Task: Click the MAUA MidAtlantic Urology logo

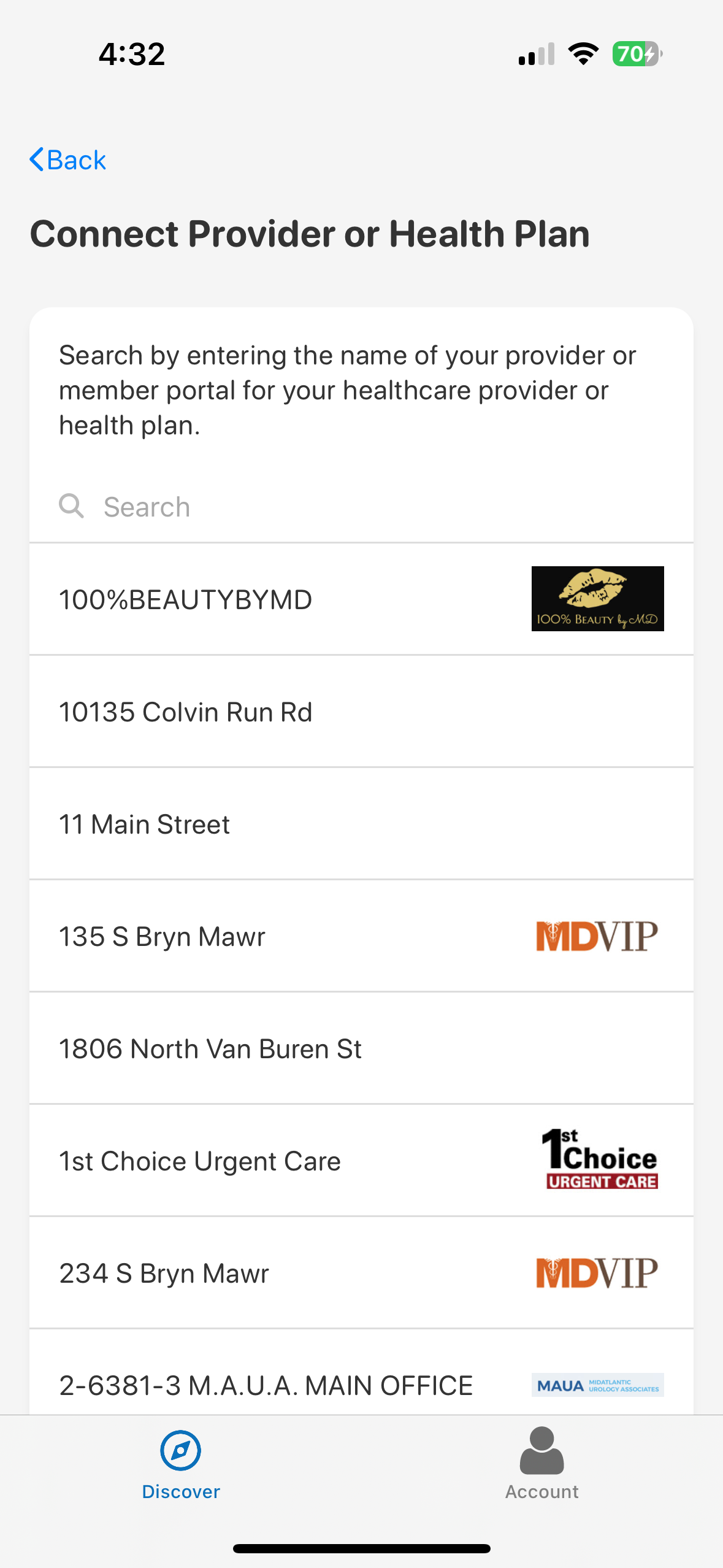Action: [x=597, y=1385]
